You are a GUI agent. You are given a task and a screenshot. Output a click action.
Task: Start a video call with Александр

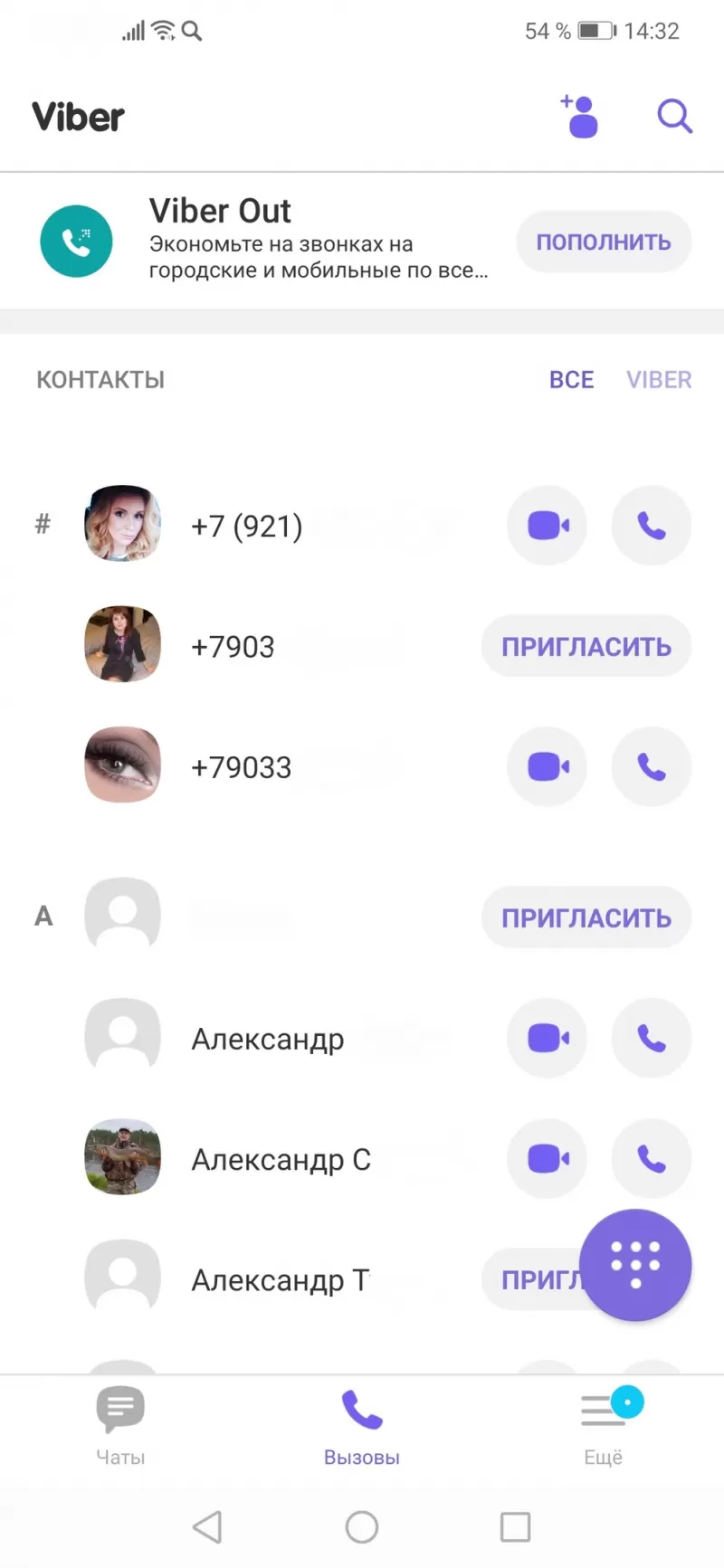[x=547, y=1038]
